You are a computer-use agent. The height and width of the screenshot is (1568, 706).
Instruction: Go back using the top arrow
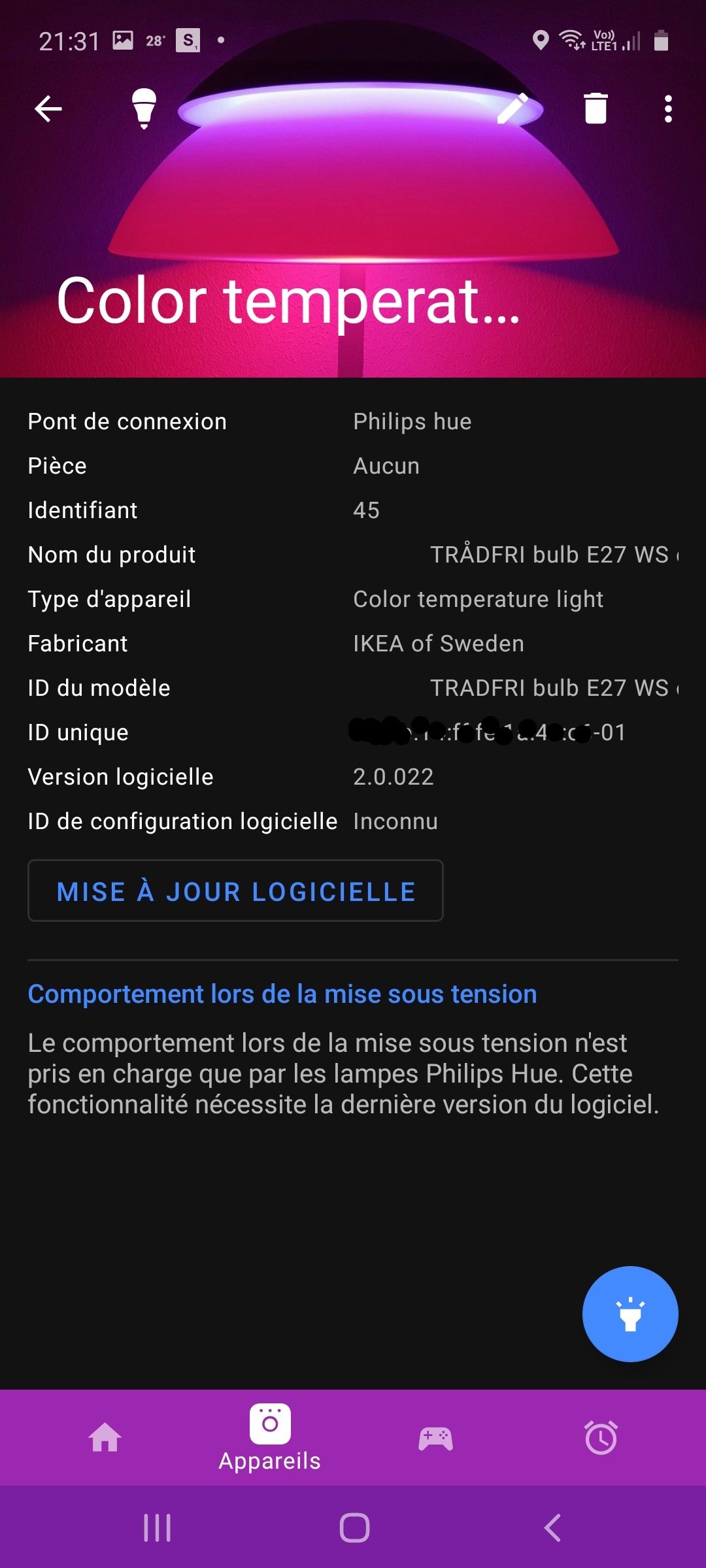(x=48, y=108)
